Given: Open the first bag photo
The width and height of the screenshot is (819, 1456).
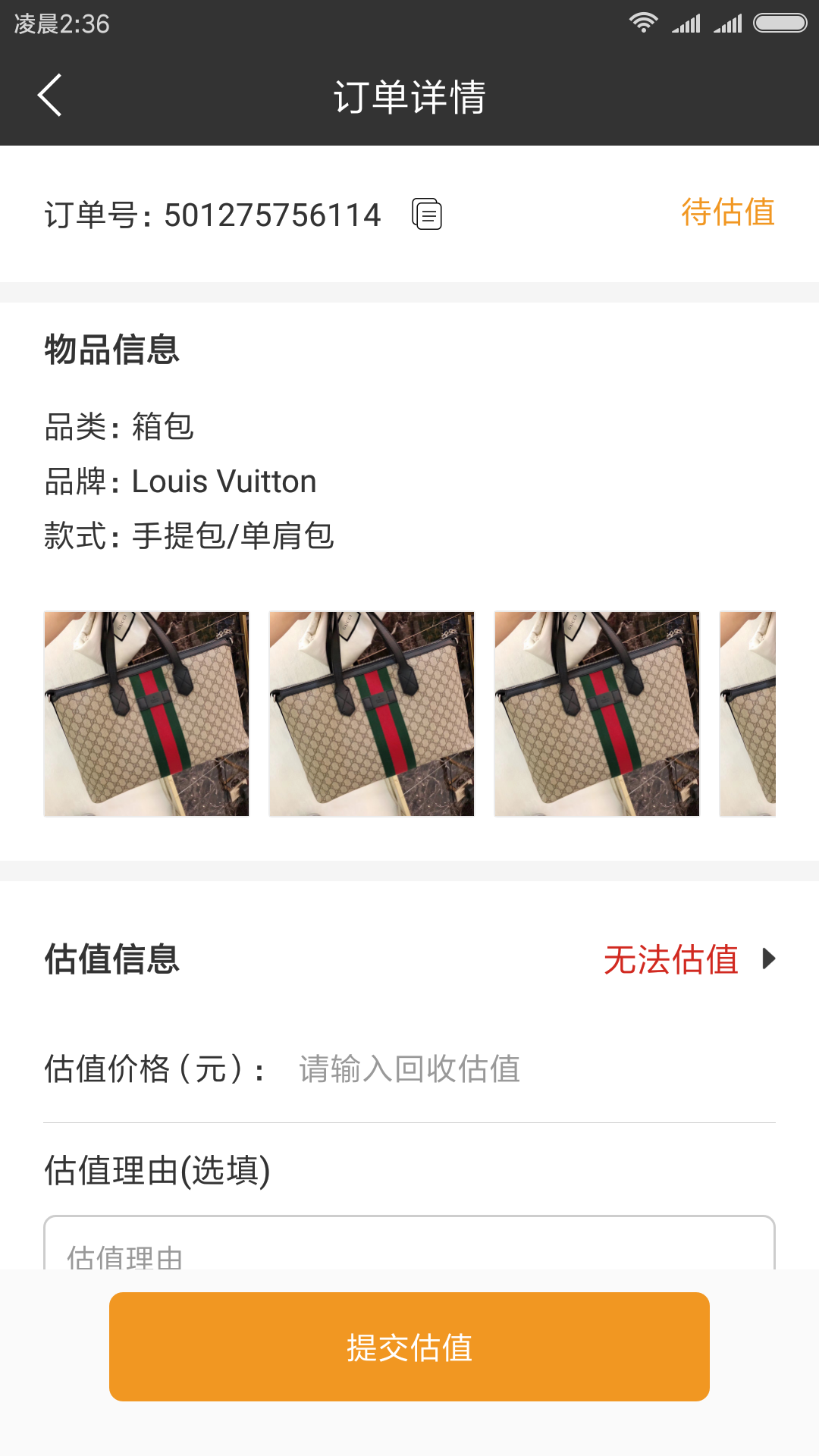Looking at the screenshot, I should 146,714.
